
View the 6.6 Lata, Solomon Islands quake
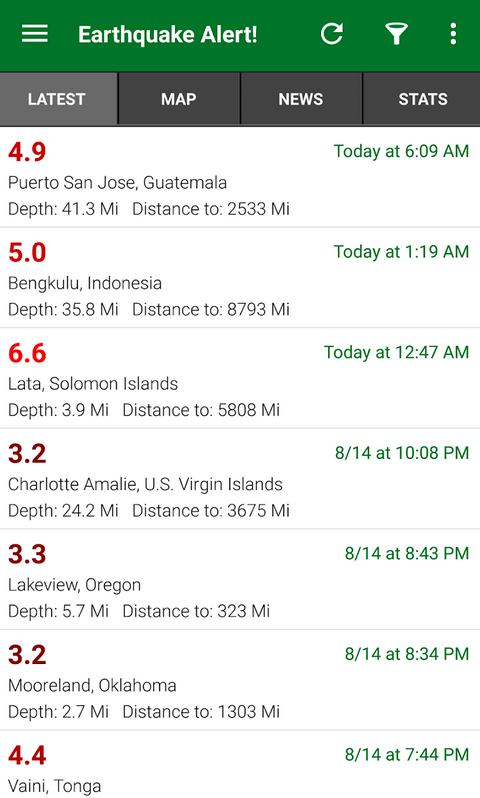tap(240, 378)
